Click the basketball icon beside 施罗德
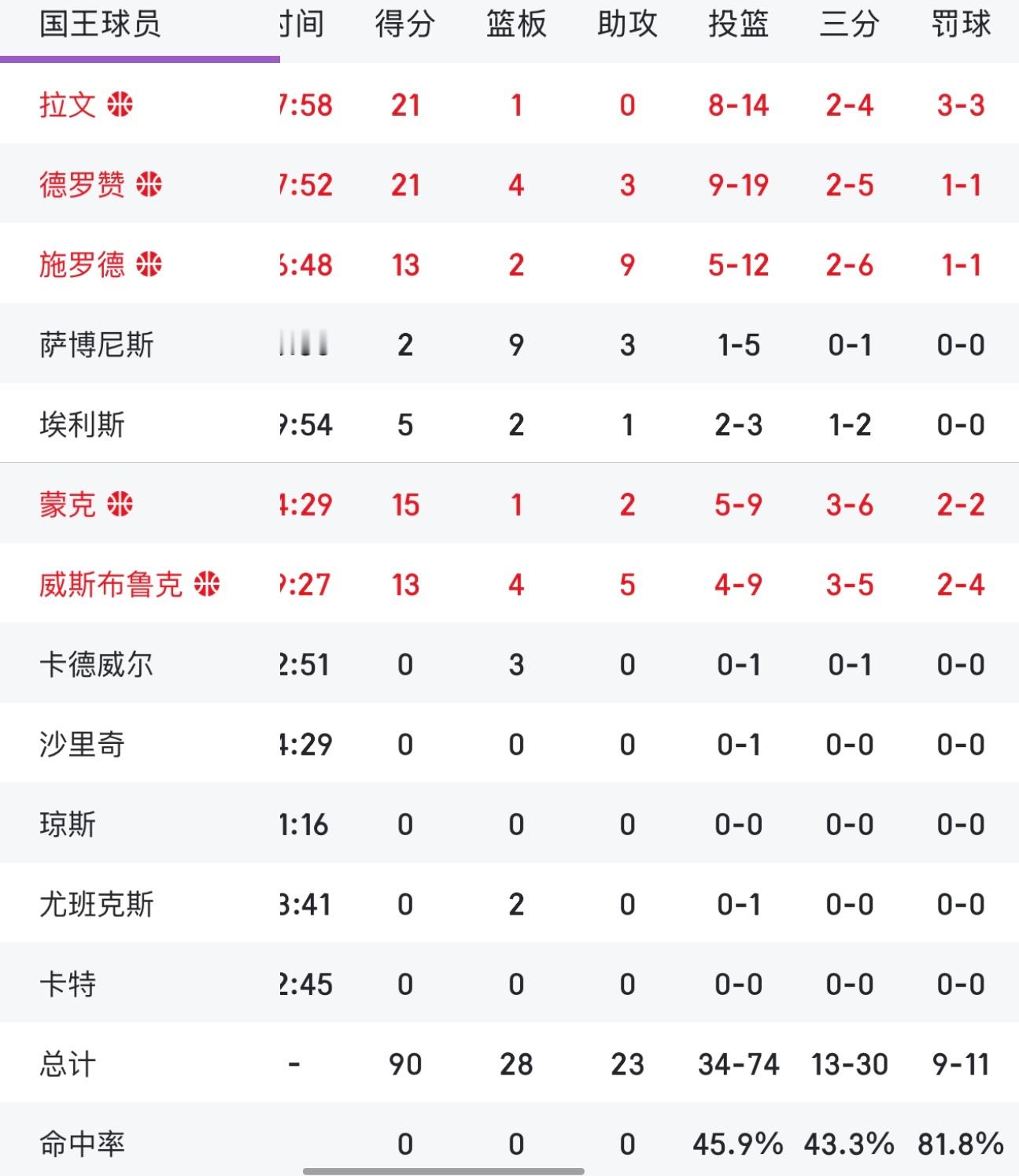Screen dimensions: 1019x1176 150,263
